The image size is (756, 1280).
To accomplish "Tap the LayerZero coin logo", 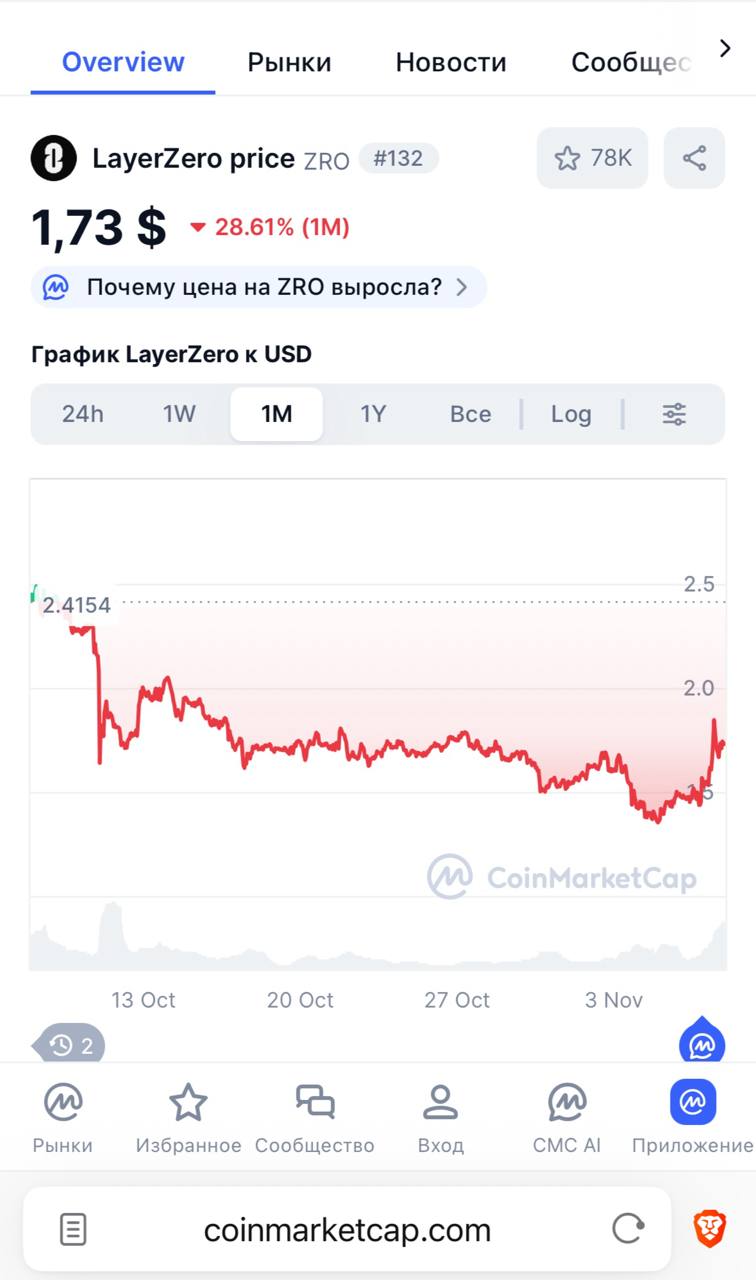I will pos(54,158).
